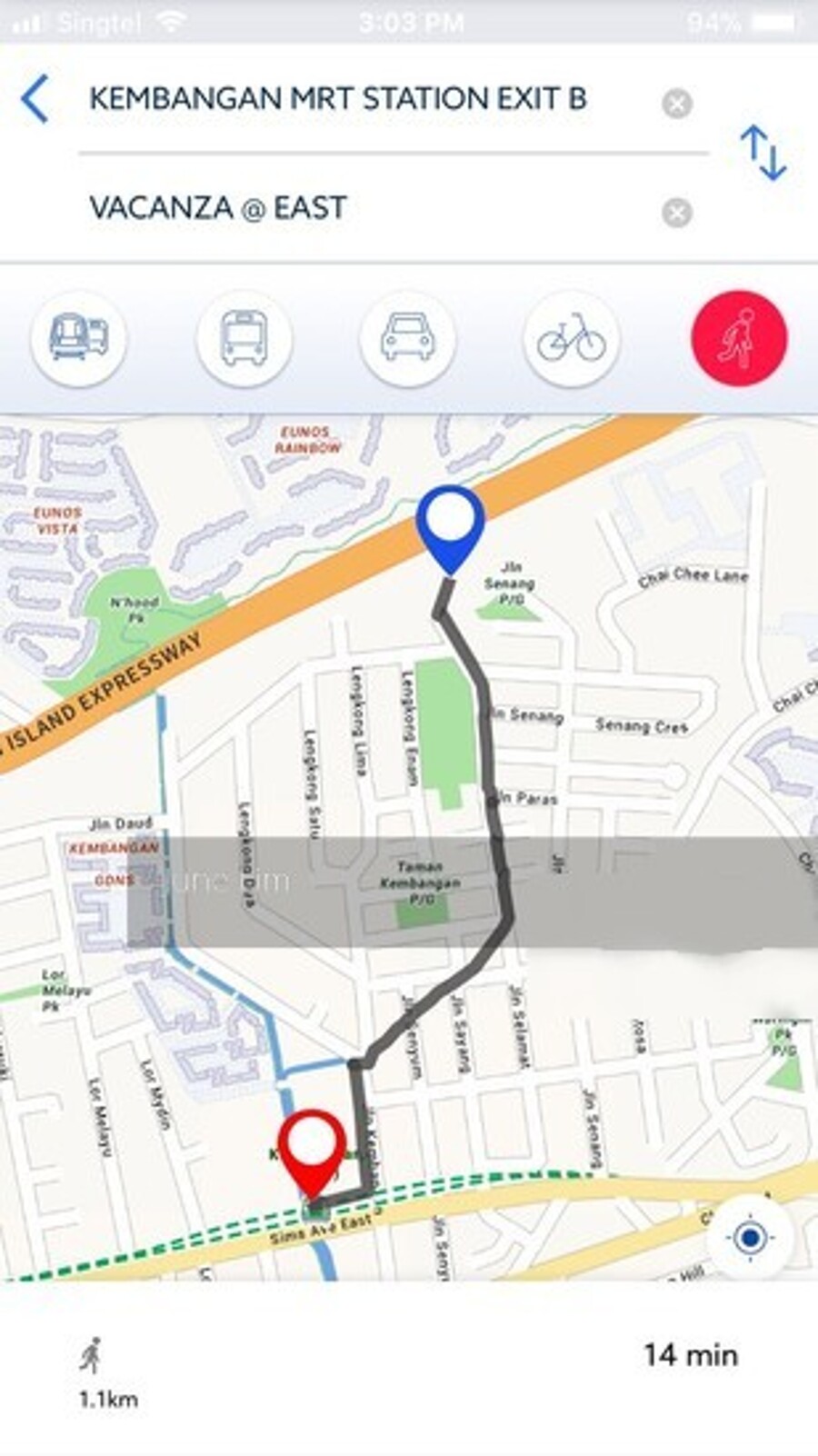Choose the car driving mode
Screen dimensions: 818x1456
407,338
